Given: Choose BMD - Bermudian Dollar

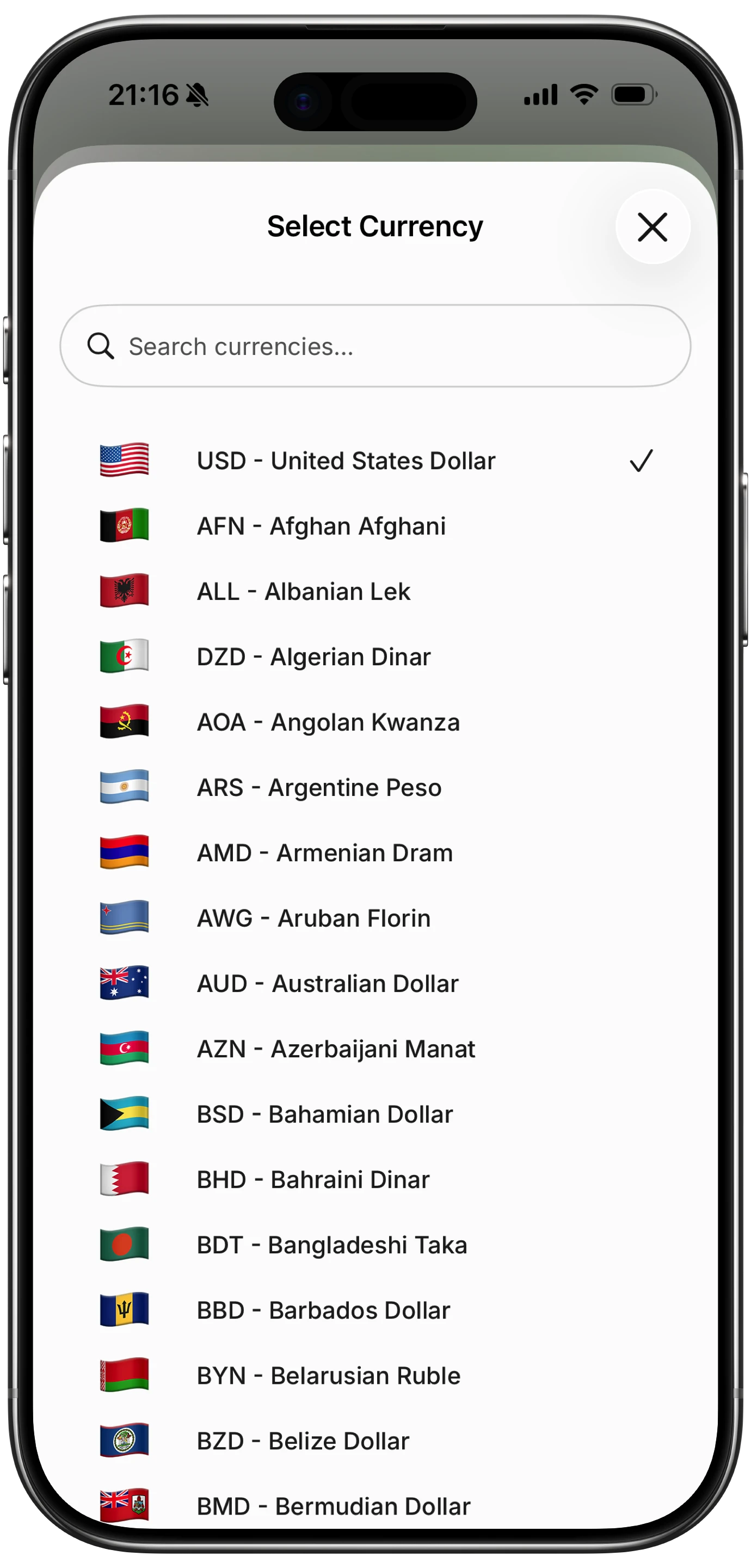Looking at the screenshot, I should (334, 1506).
